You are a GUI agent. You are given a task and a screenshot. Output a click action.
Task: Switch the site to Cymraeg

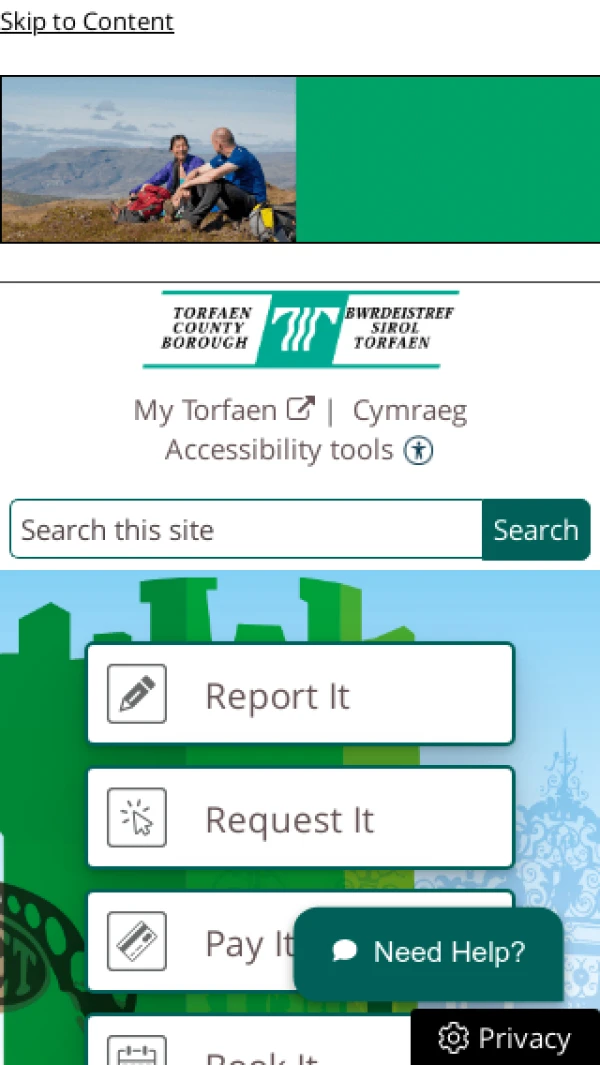[x=409, y=410]
